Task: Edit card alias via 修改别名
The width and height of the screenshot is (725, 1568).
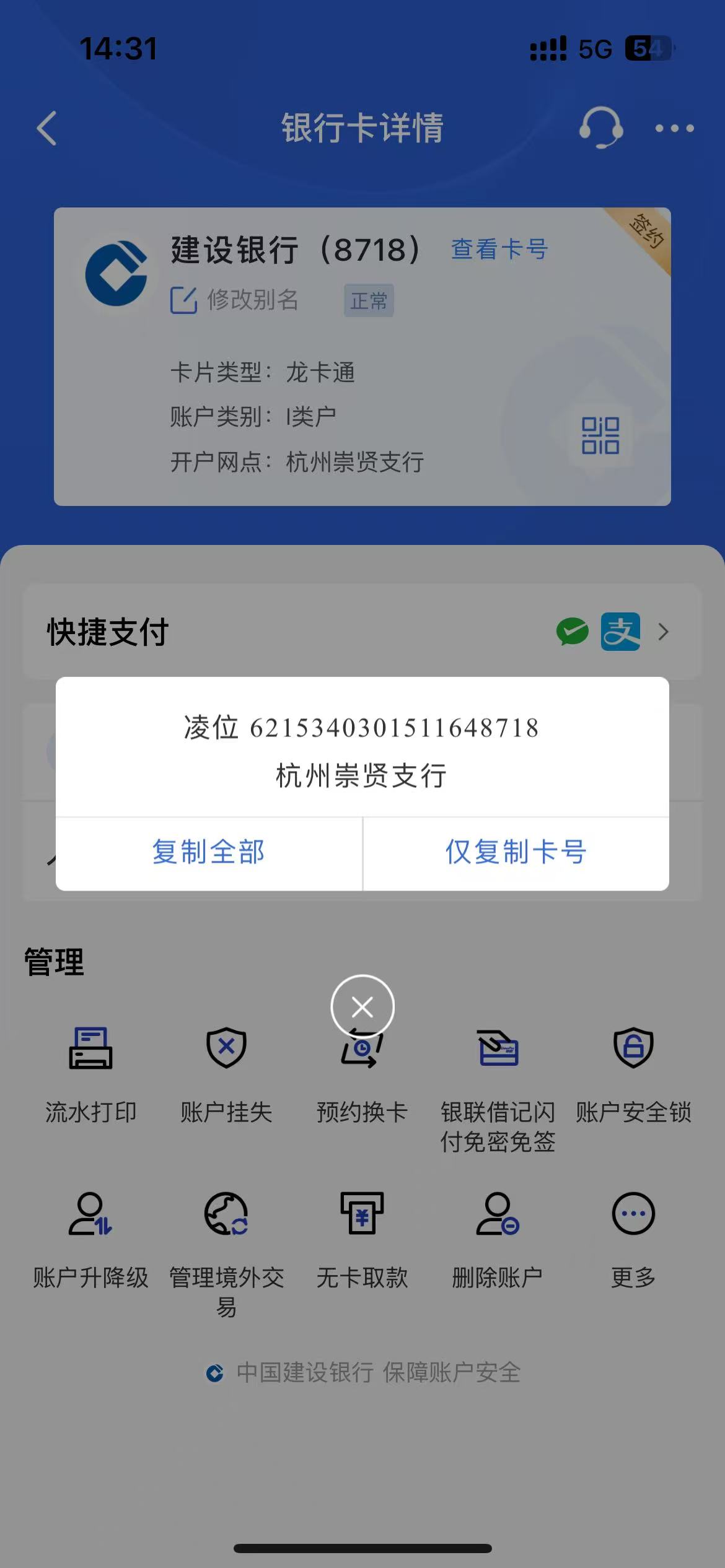Action: pos(235,300)
